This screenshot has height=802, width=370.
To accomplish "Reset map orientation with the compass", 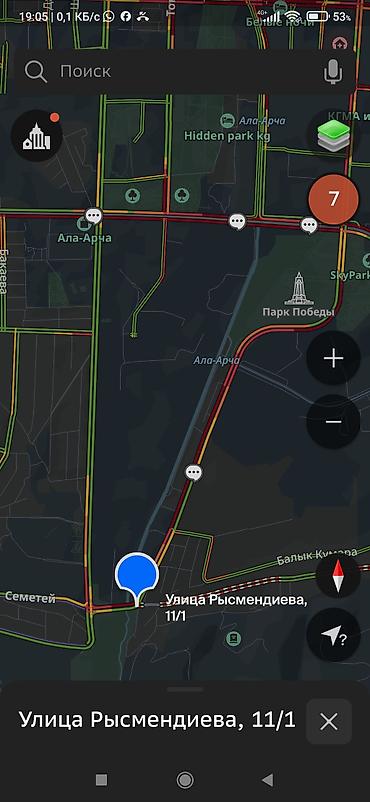I will point(338,576).
